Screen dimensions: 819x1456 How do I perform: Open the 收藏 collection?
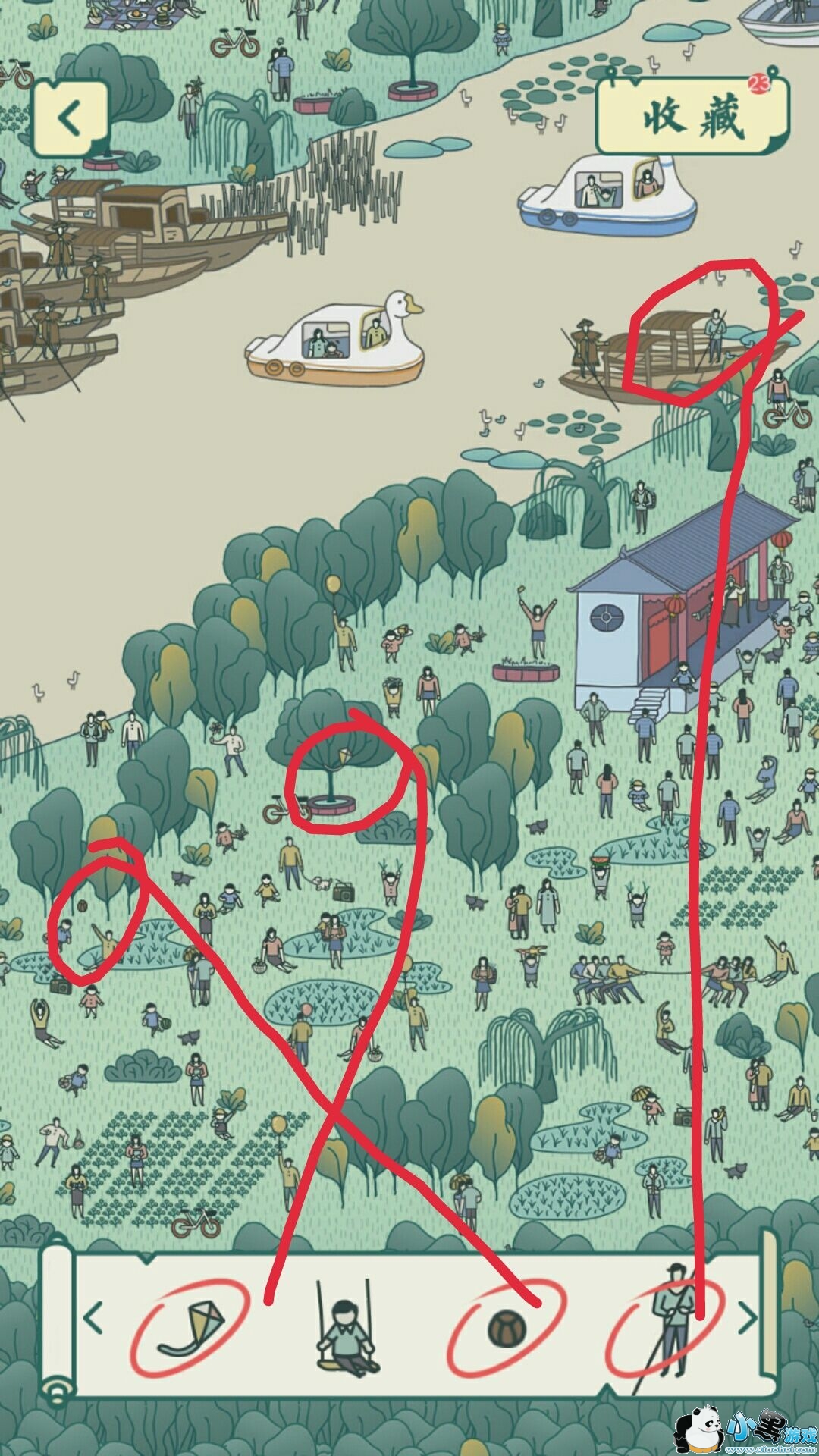pyautogui.click(x=692, y=117)
